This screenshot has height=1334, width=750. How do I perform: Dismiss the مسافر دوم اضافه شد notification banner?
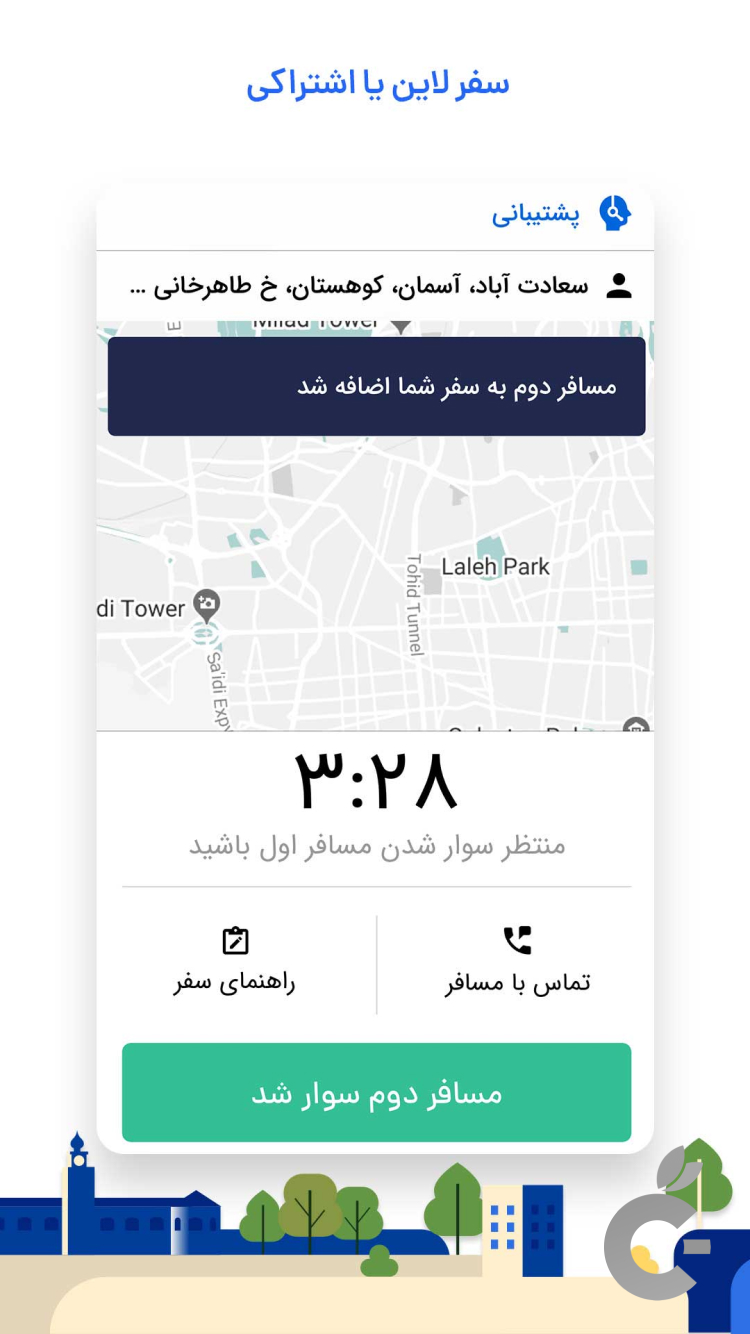point(376,386)
